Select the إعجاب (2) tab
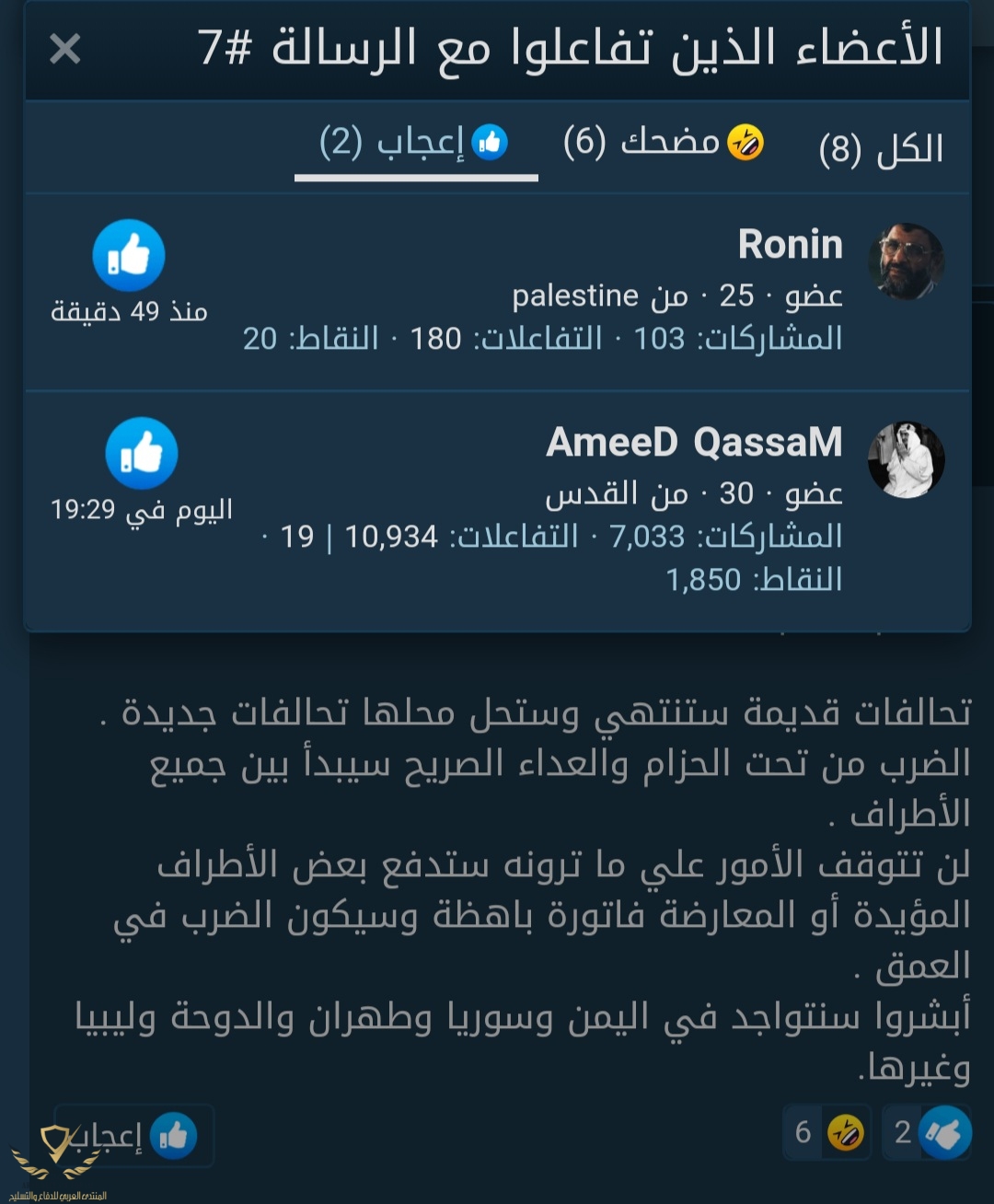This screenshot has height=1204, width=994. [x=414, y=144]
